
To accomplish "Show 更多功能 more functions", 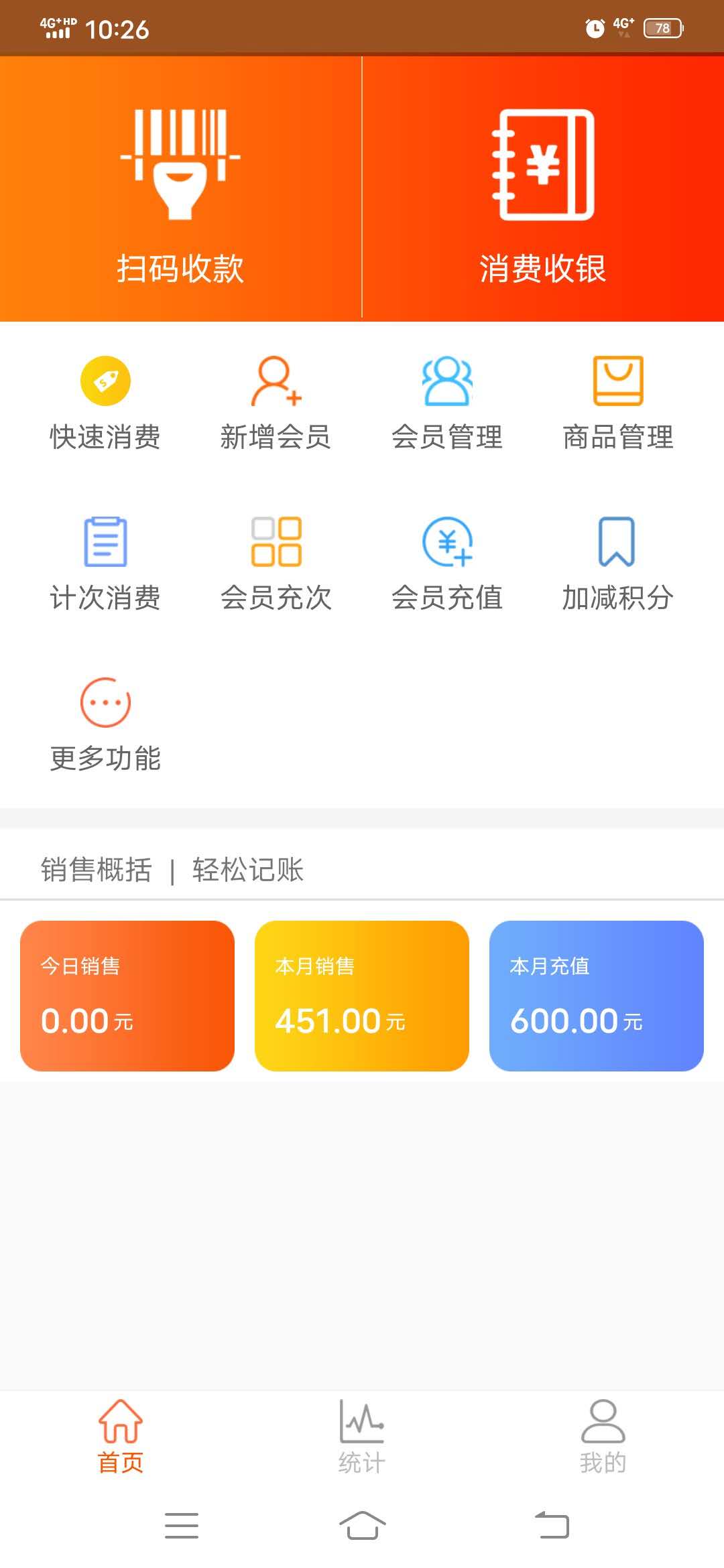I will (x=105, y=725).
